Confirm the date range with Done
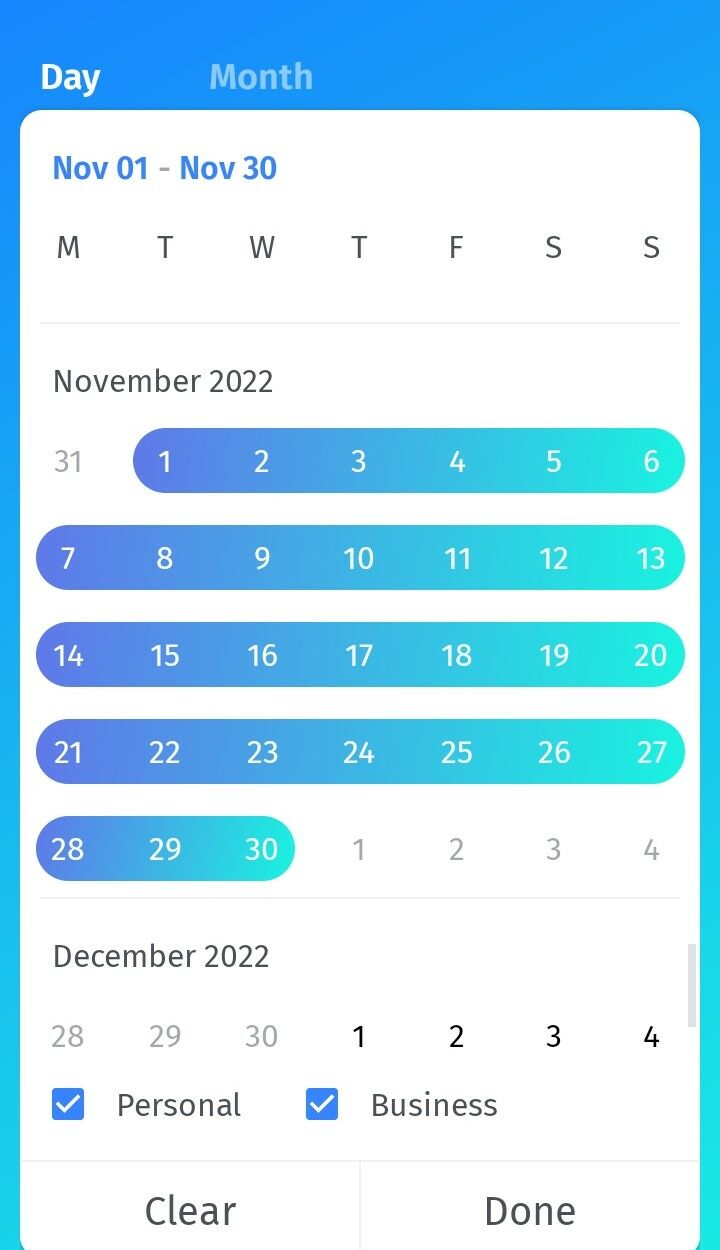 tap(530, 1211)
